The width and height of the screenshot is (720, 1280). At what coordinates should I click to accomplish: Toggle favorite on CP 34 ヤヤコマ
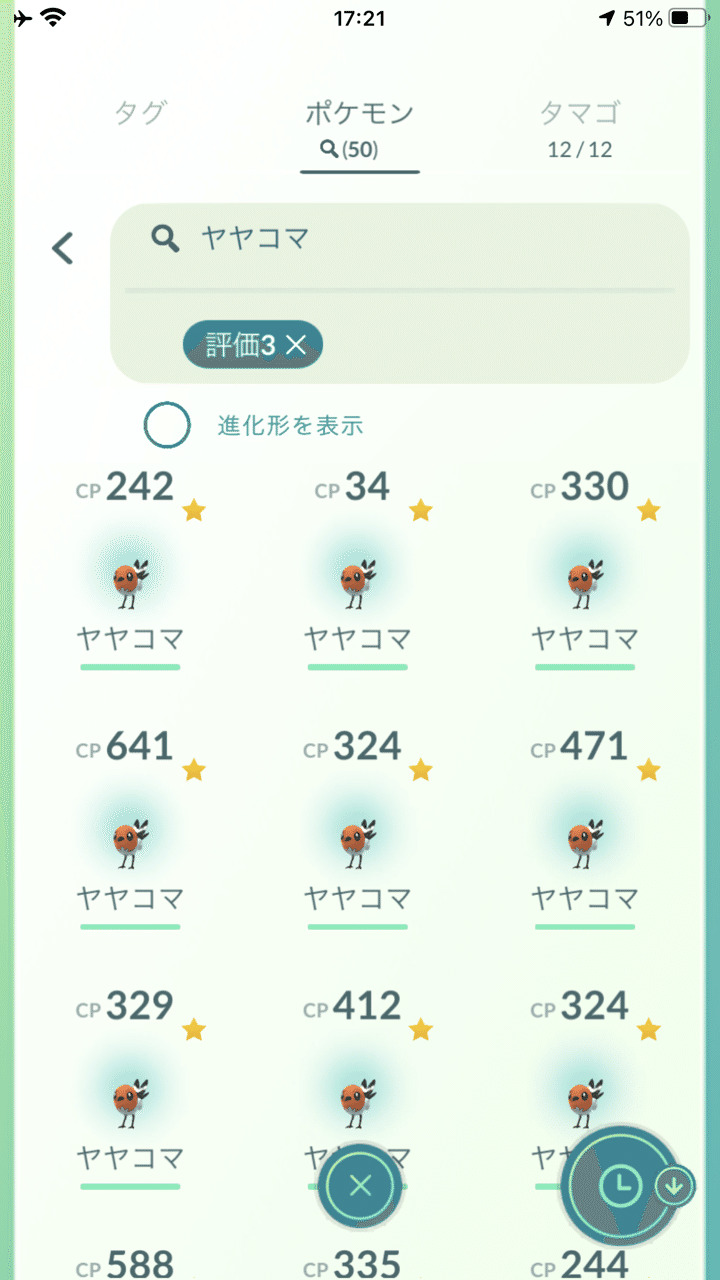point(420,511)
